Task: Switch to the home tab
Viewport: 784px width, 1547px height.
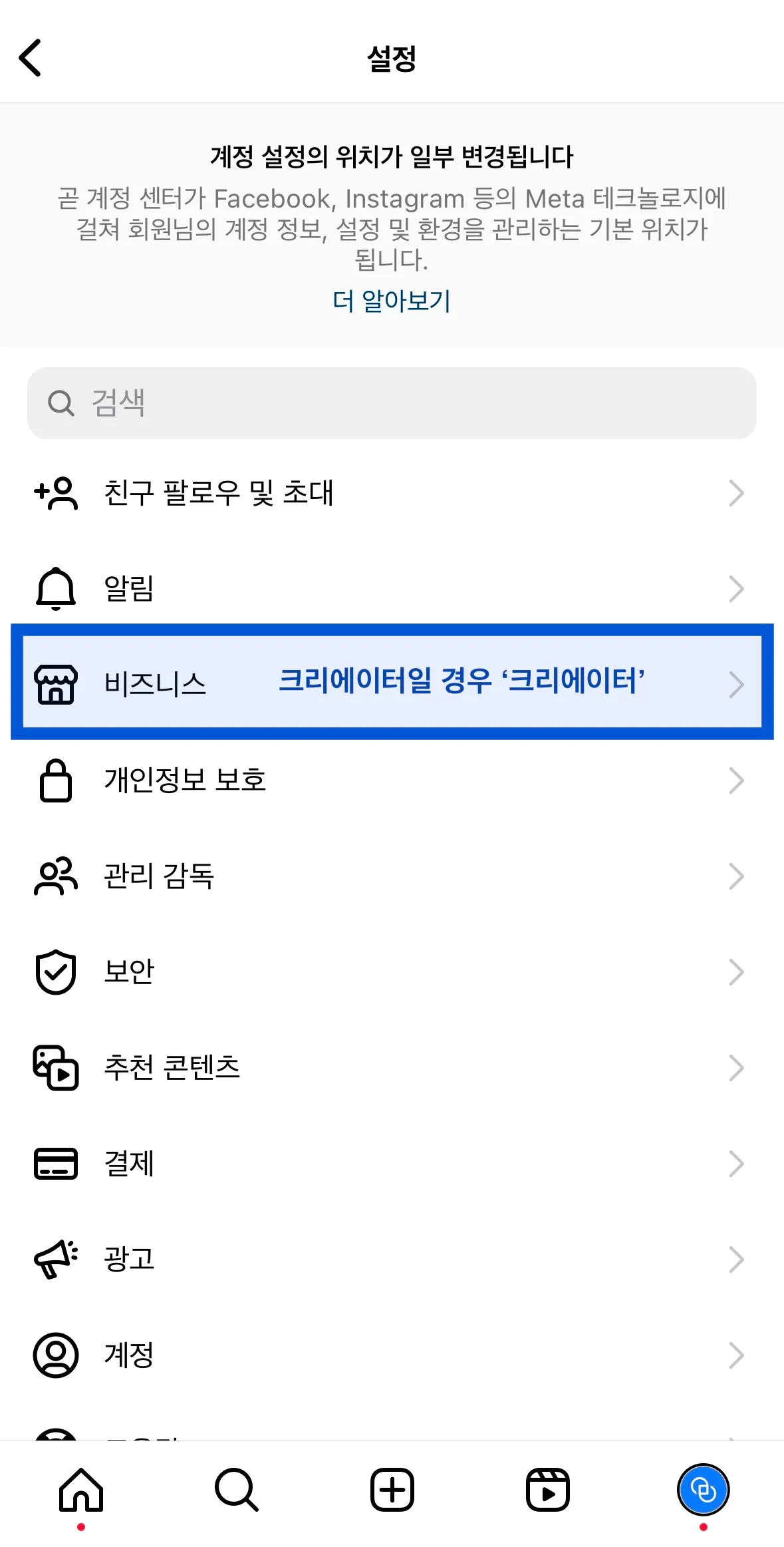Action: [x=81, y=1490]
